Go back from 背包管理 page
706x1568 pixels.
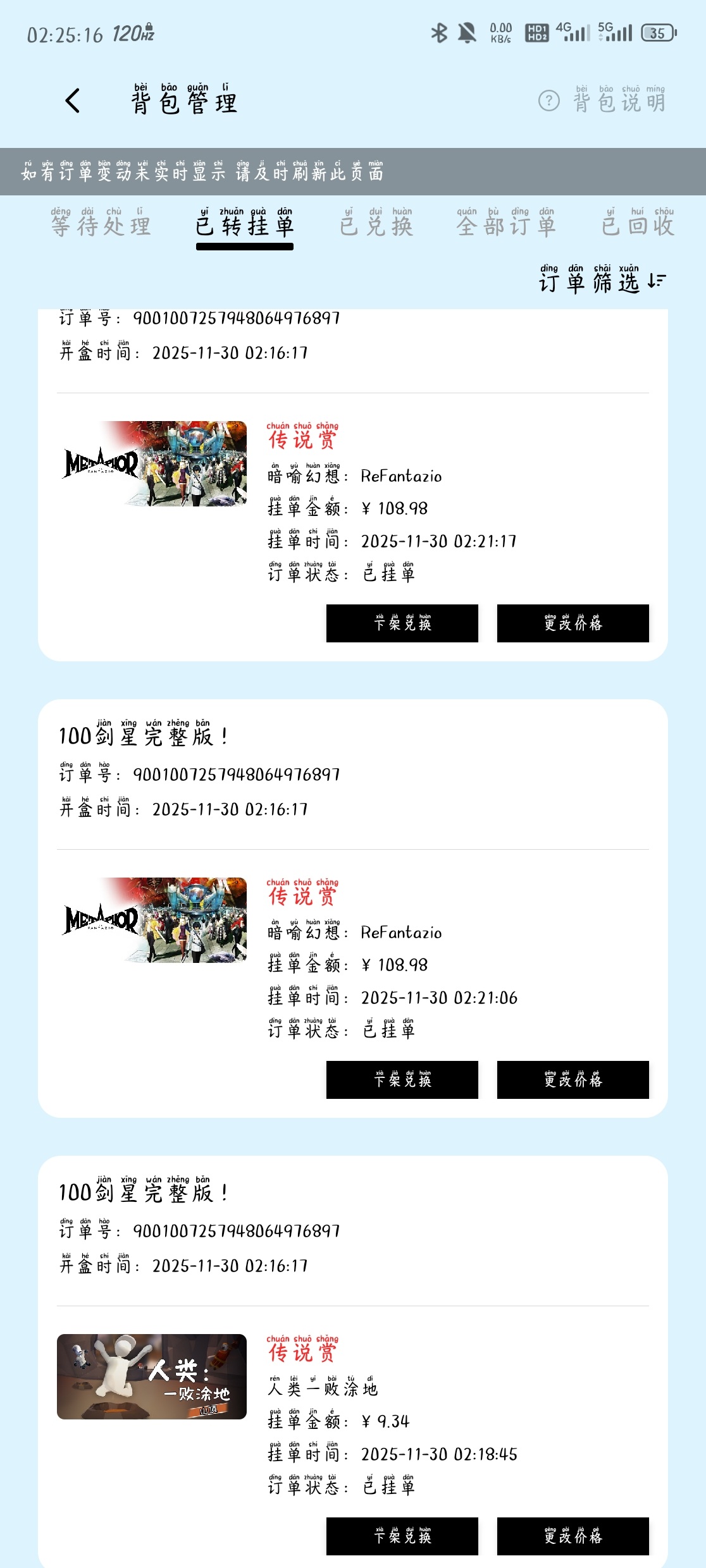(x=73, y=101)
